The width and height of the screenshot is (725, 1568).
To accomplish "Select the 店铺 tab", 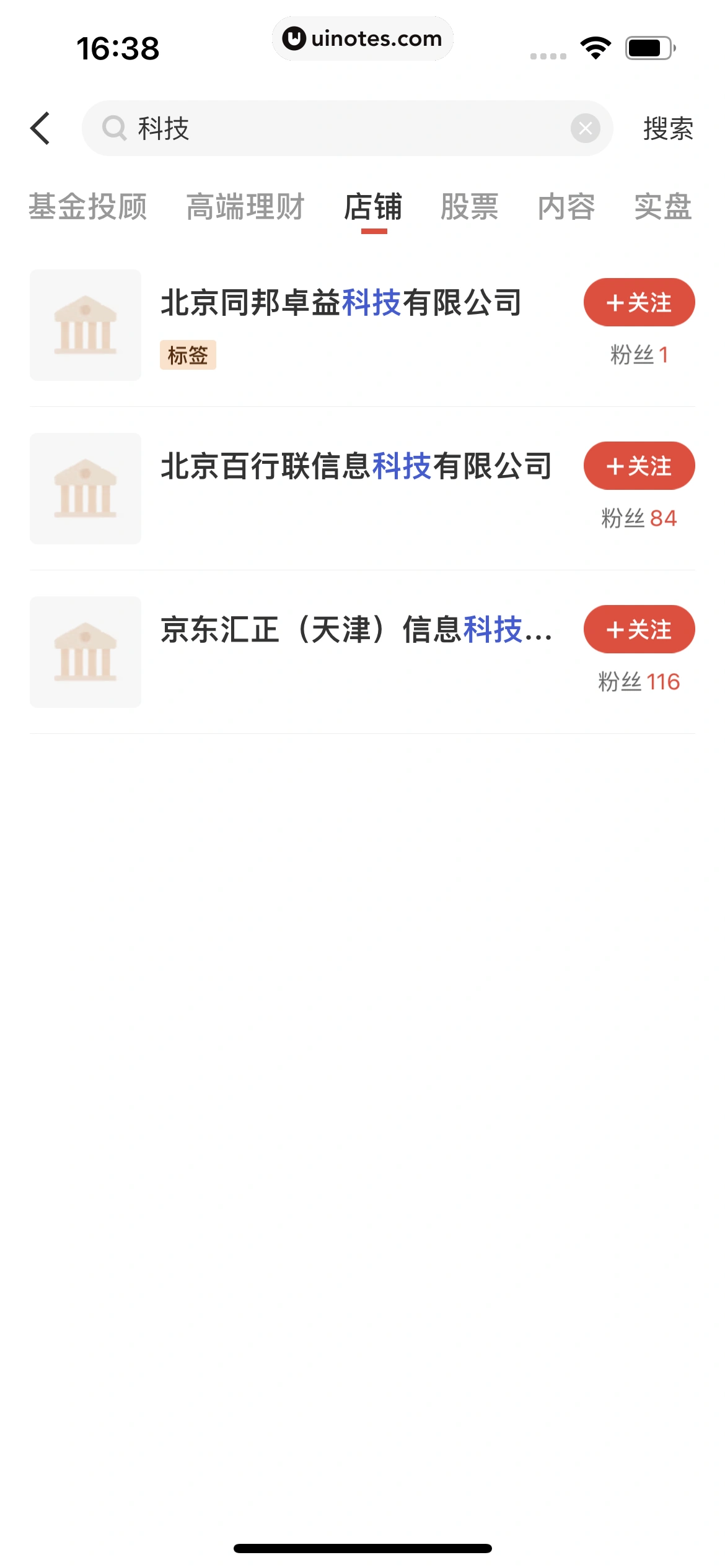I will click(x=374, y=207).
